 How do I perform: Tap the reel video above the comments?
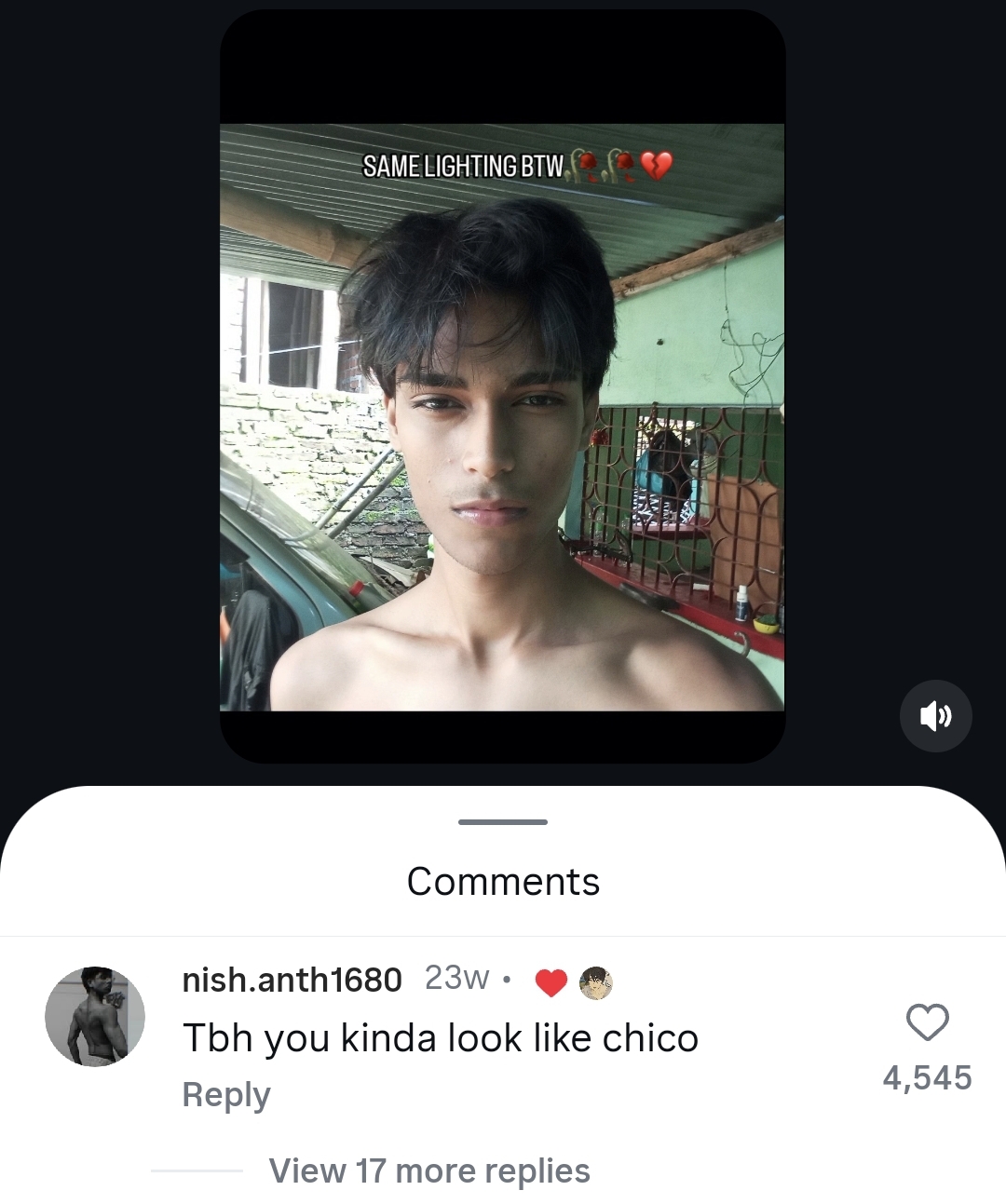[502, 417]
